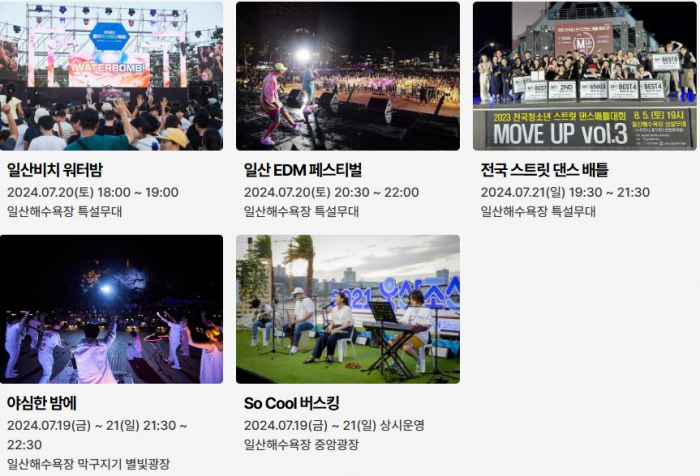Open the So Cool 버스킹 event card
The height and width of the screenshot is (476, 700).
[348, 310]
